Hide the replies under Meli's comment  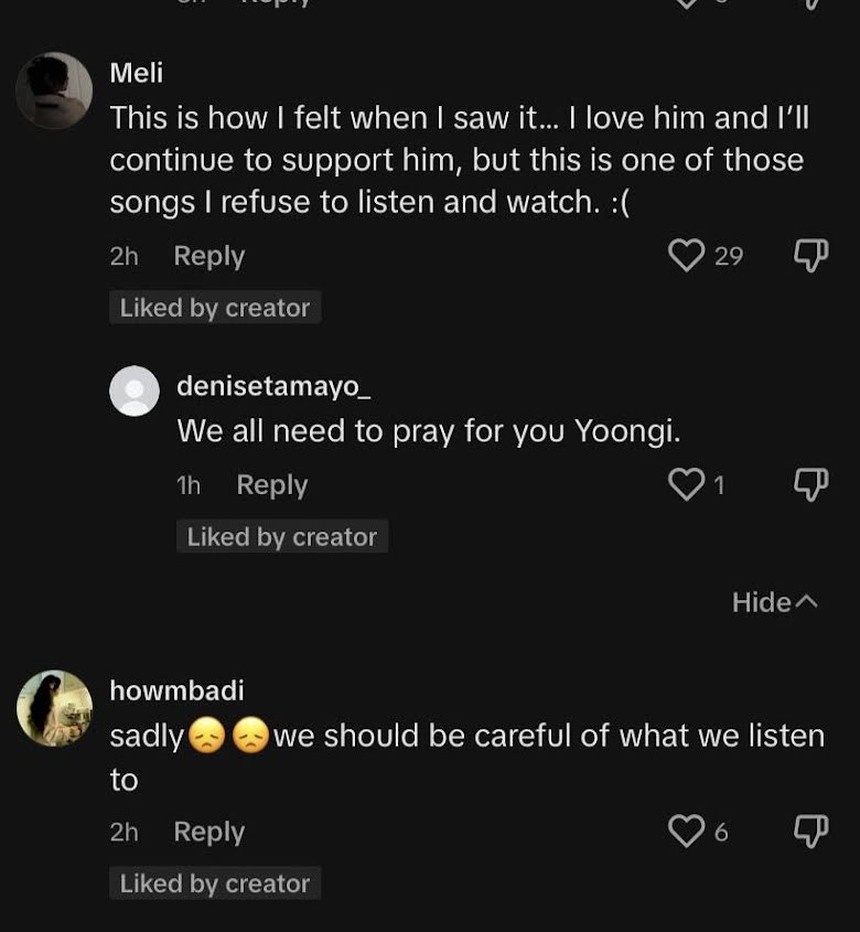[x=775, y=602]
